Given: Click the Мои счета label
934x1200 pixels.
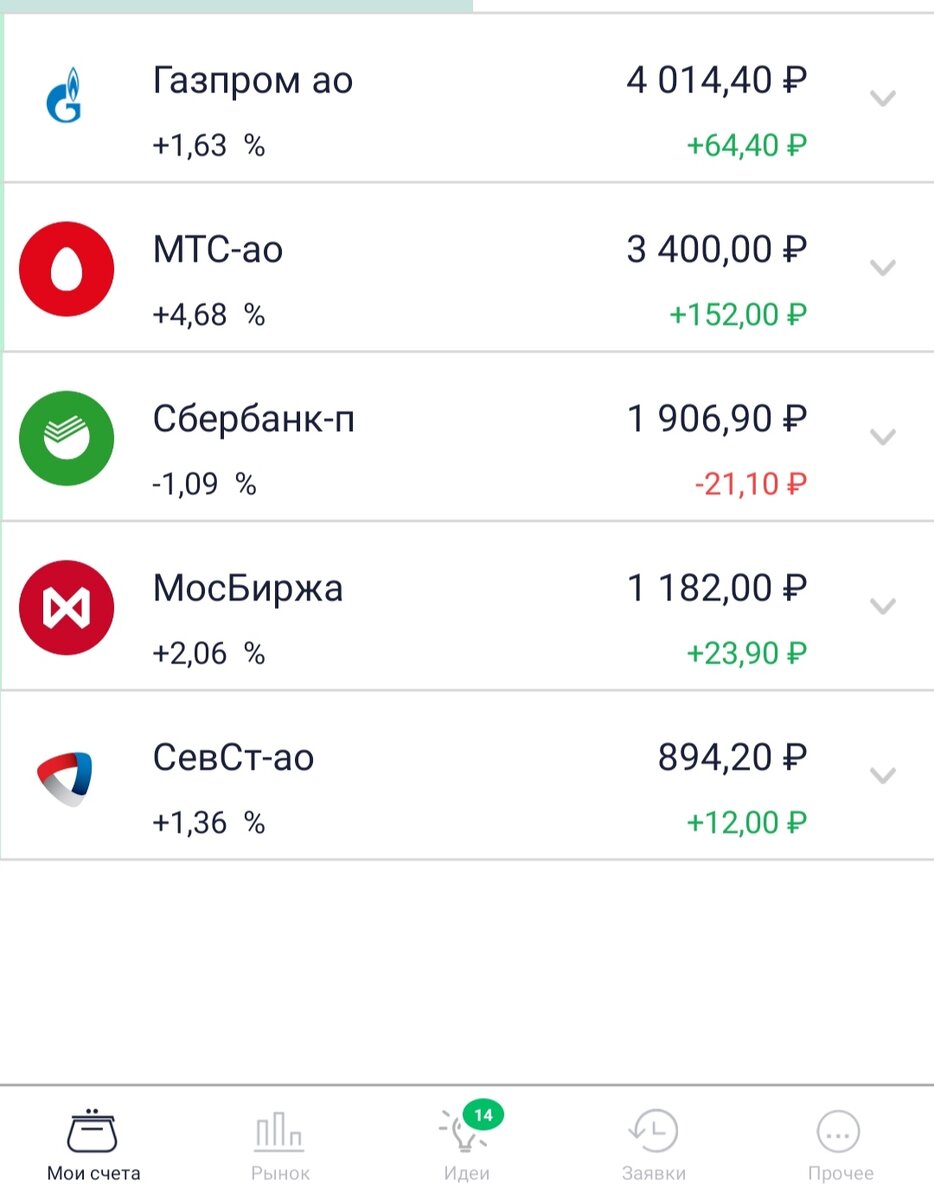Looking at the screenshot, I should tap(91, 1174).
